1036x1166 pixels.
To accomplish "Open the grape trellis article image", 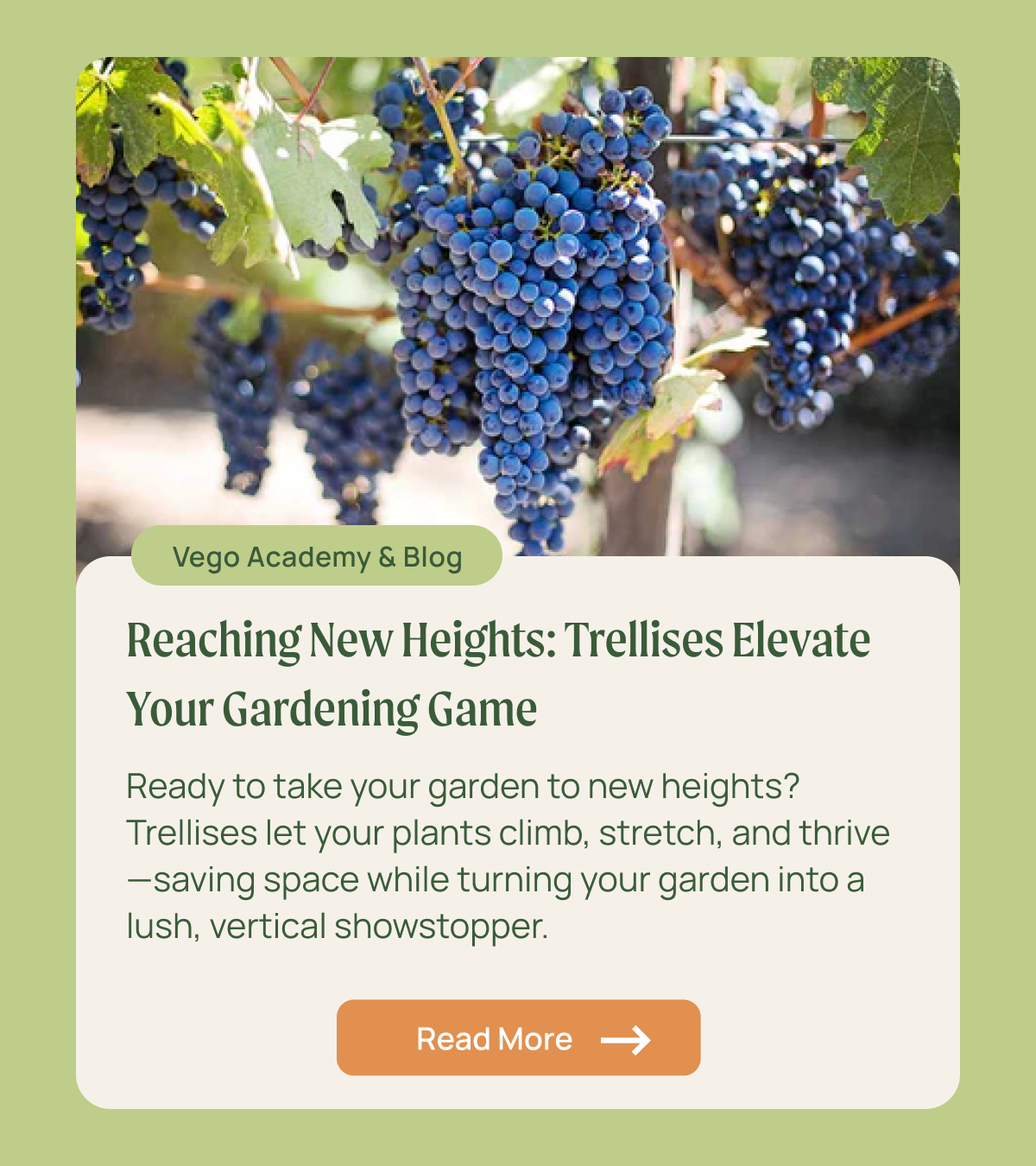I will click(518, 294).
